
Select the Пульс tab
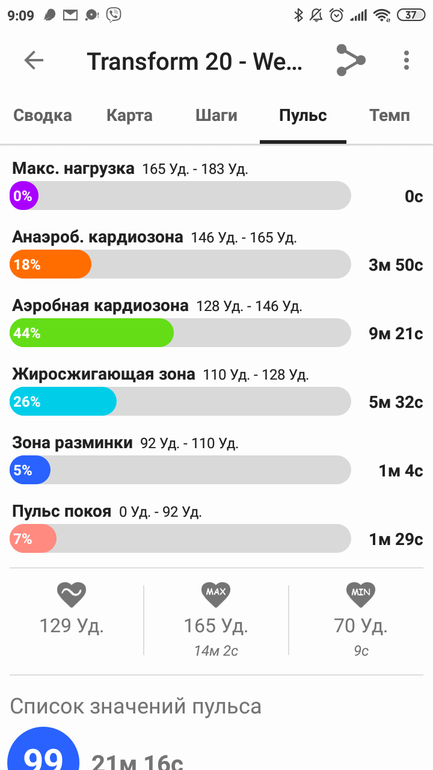[x=303, y=116]
